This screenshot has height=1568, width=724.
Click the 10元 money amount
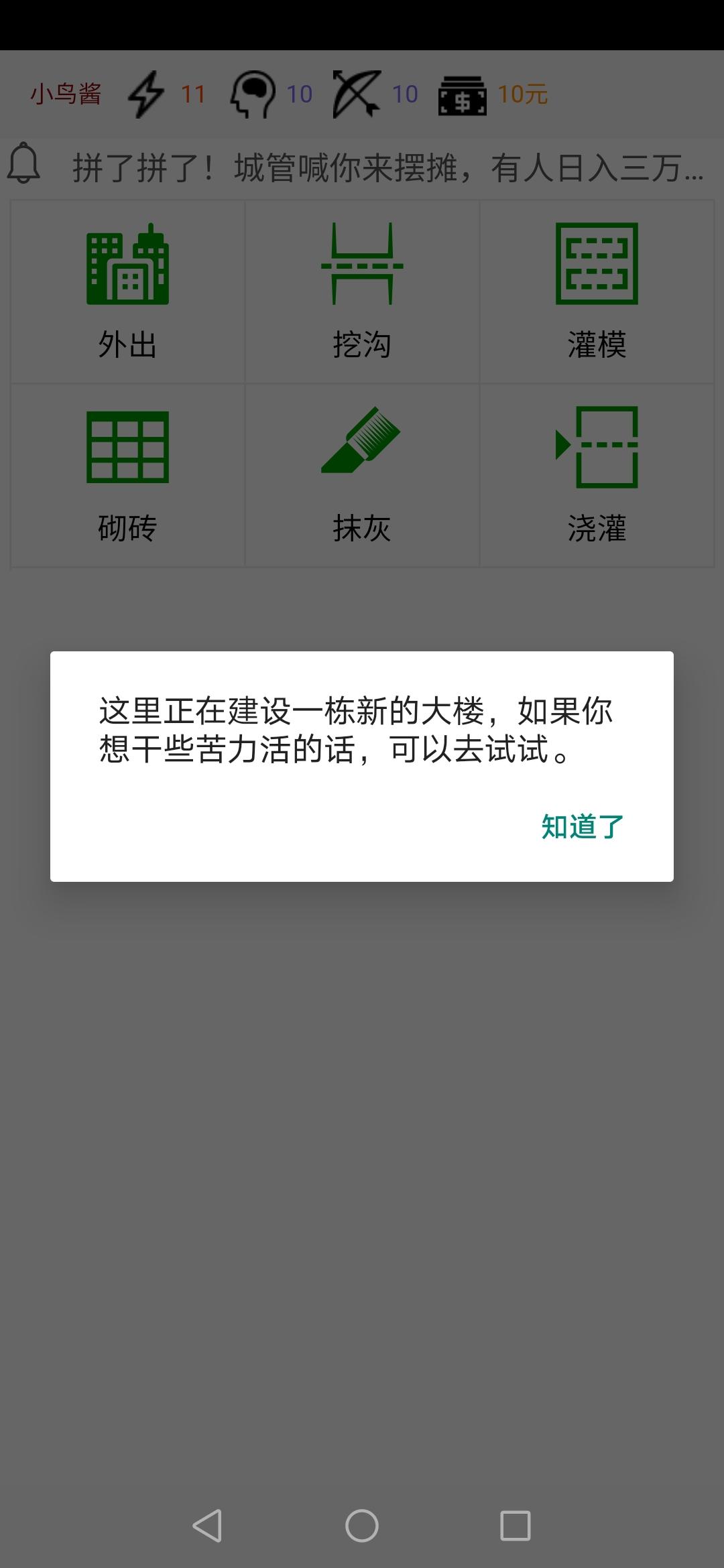522,96
